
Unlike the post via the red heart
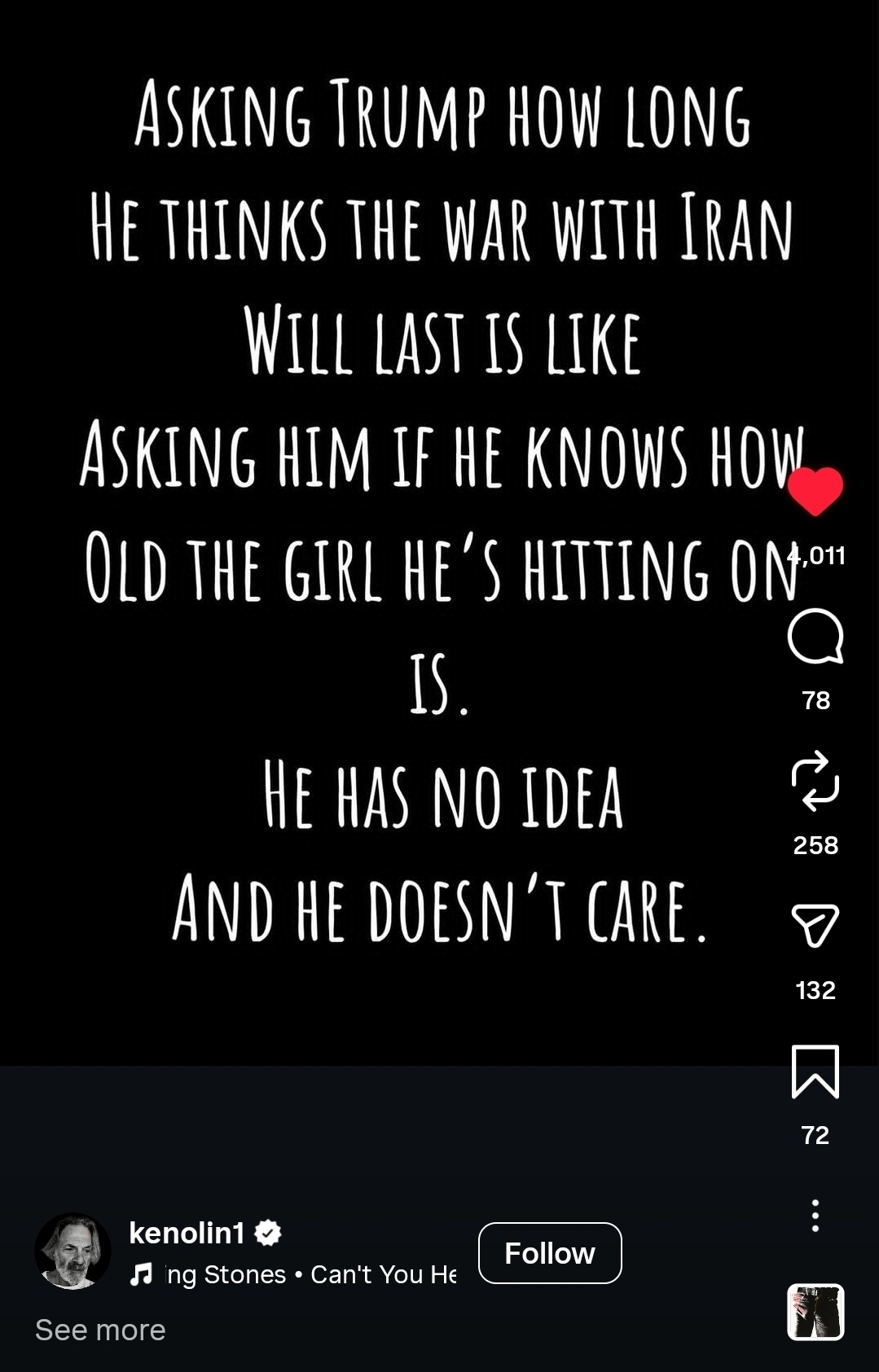815,491
